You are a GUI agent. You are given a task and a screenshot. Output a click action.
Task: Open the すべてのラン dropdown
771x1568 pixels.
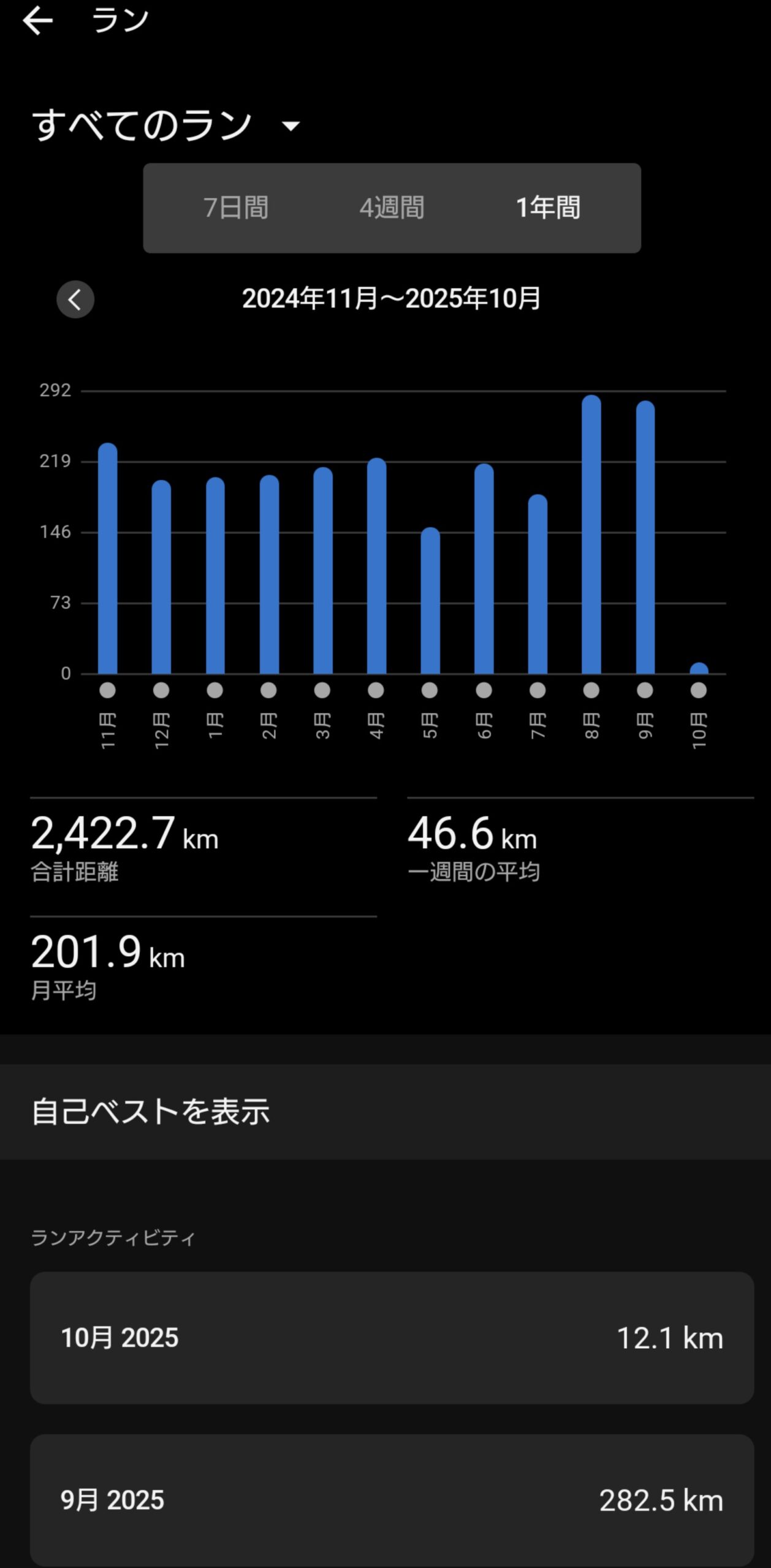pyautogui.click(x=167, y=126)
